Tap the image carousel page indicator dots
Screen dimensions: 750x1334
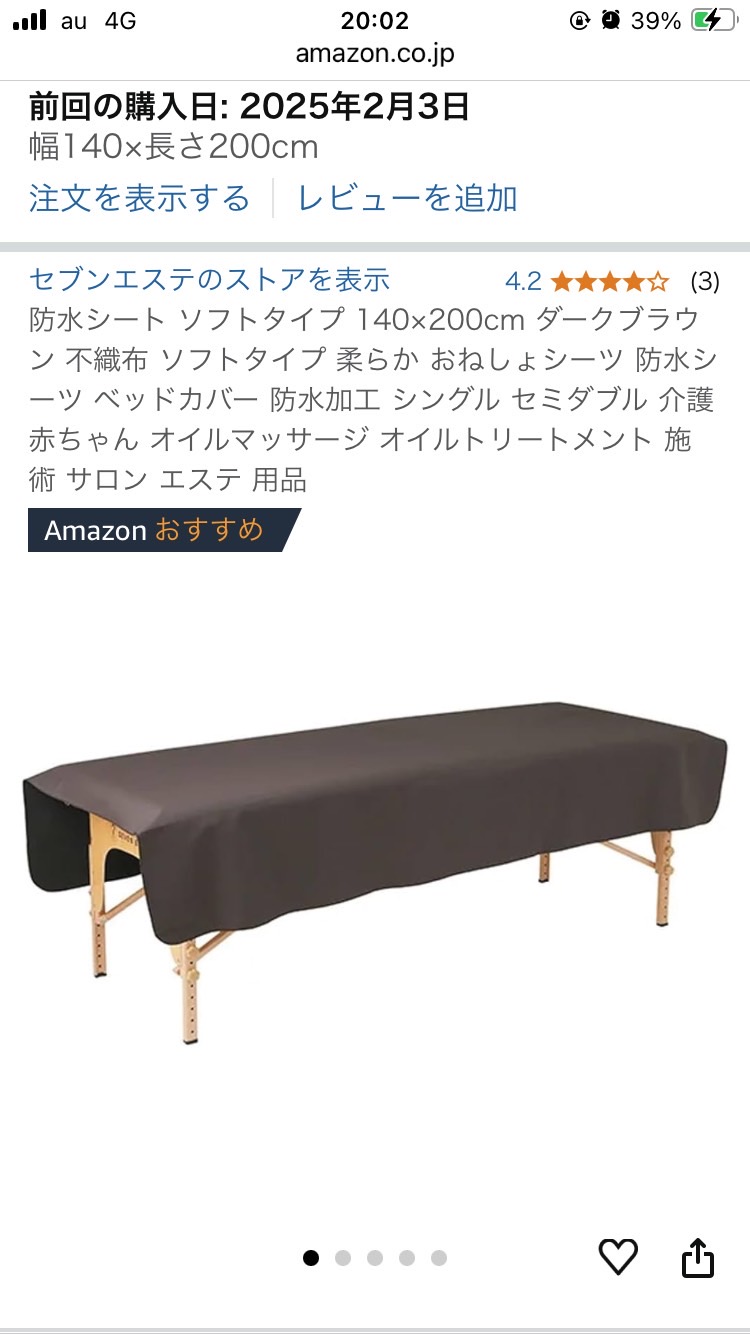coord(375,1258)
